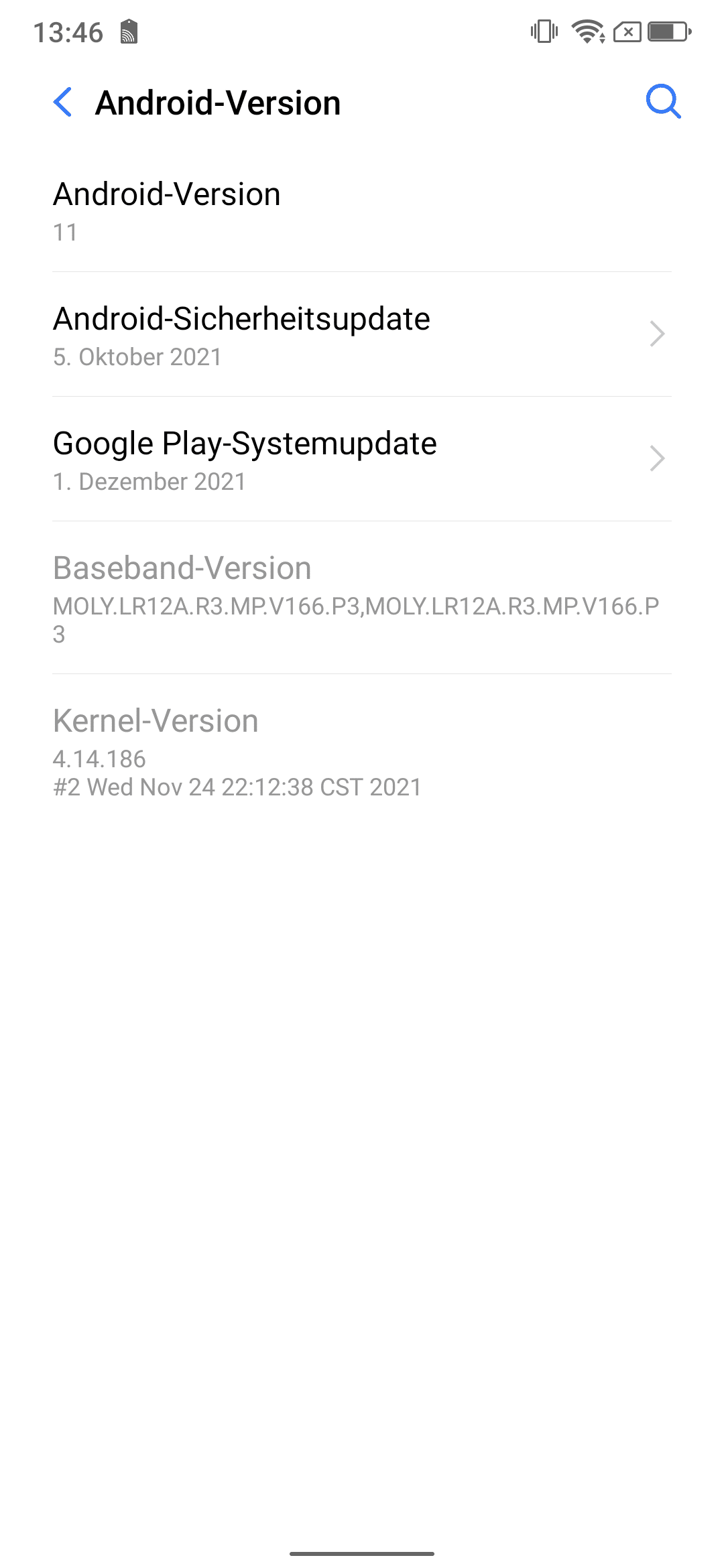Open the settings search icon
The image size is (724, 1568).
click(663, 102)
